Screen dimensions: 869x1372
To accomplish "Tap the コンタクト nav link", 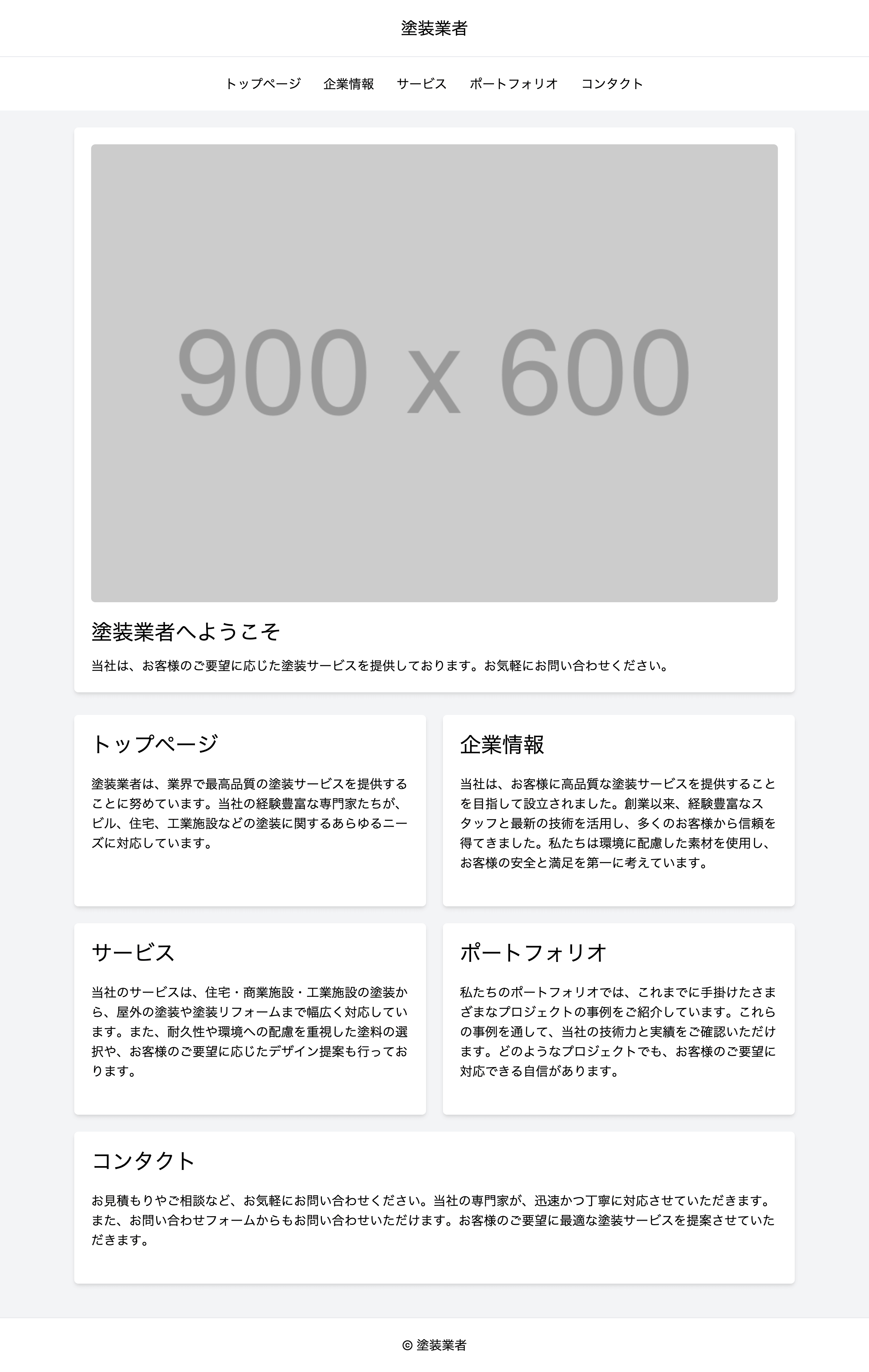I will [x=611, y=84].
